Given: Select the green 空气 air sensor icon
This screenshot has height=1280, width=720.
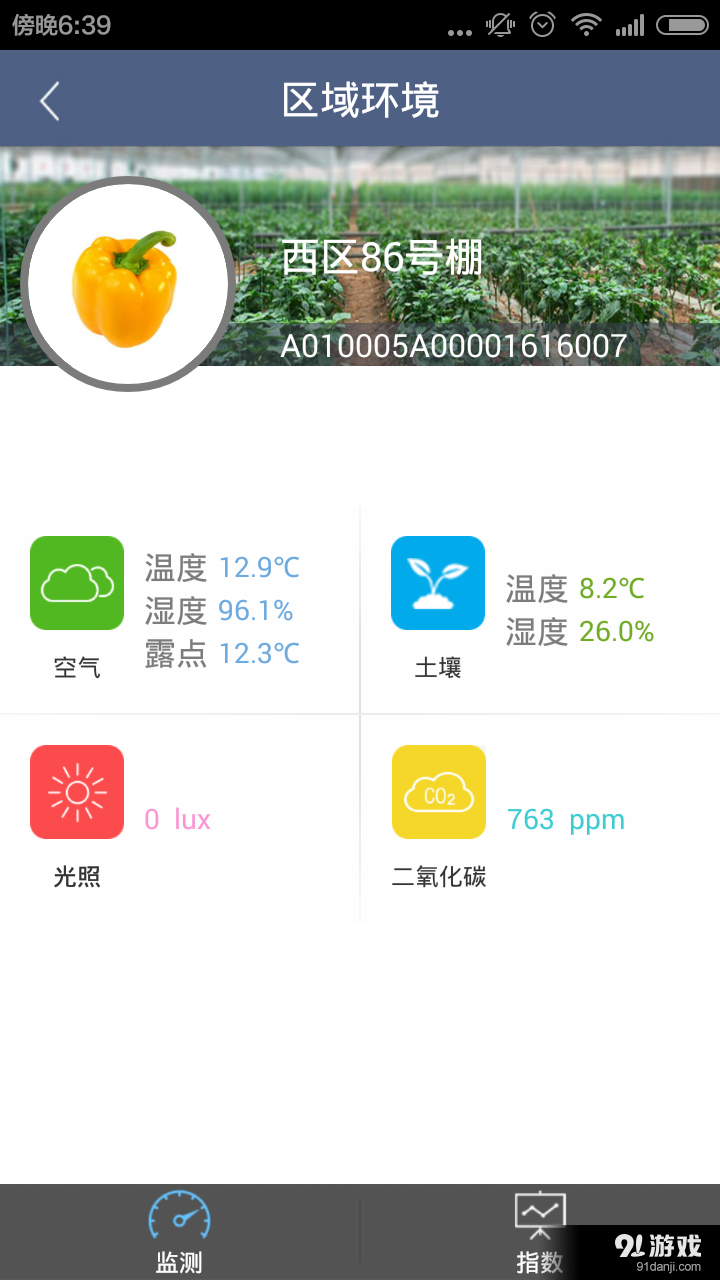Looking at the screenshot, I should [76, 583].
